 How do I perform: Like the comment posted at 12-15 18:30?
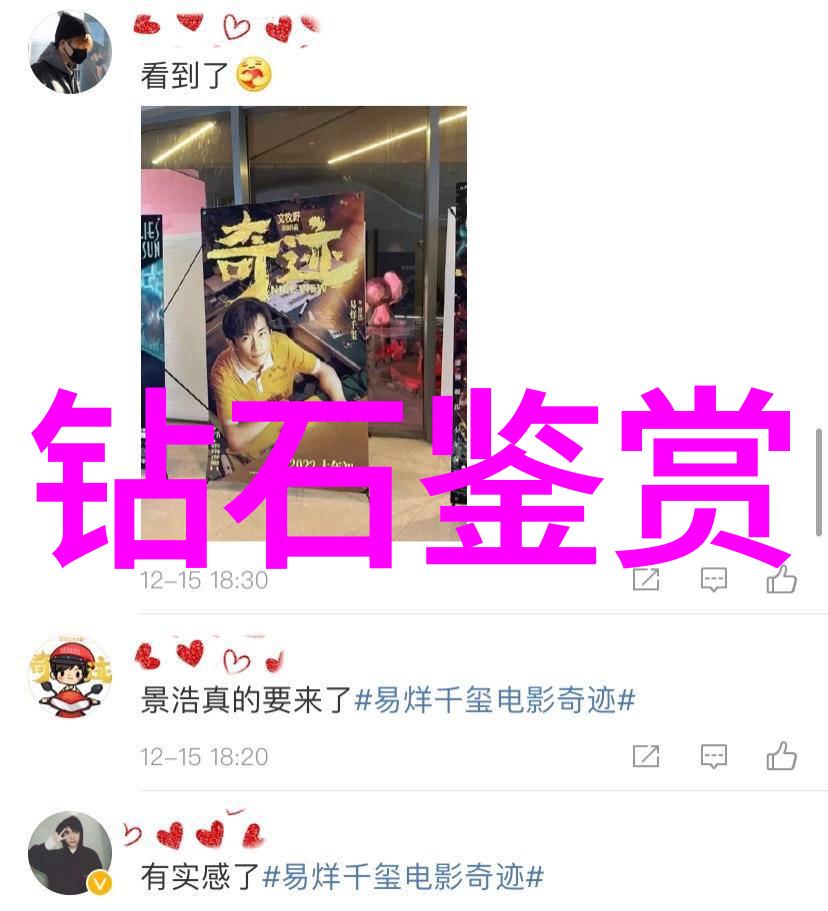pos(781,579)
